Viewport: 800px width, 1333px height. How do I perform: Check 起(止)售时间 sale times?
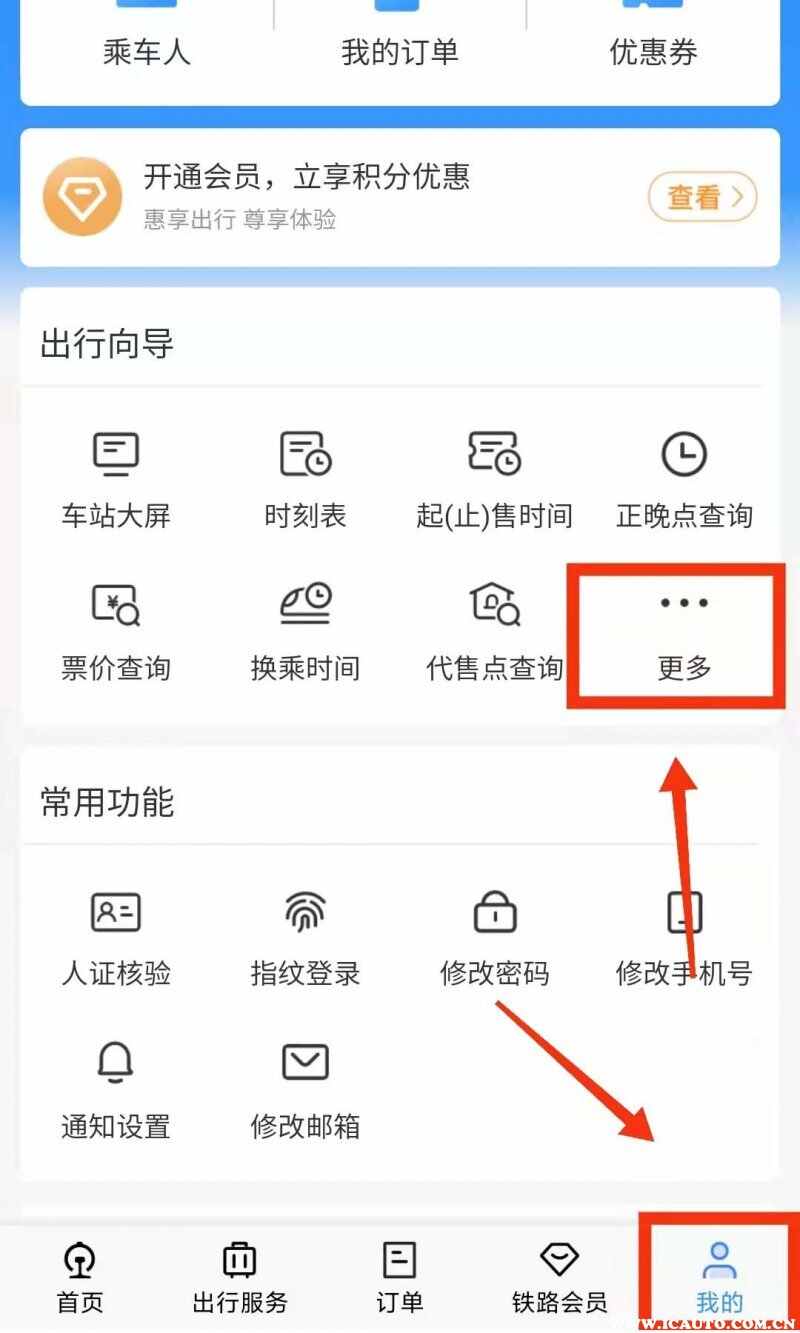click(x=494, y=480)
